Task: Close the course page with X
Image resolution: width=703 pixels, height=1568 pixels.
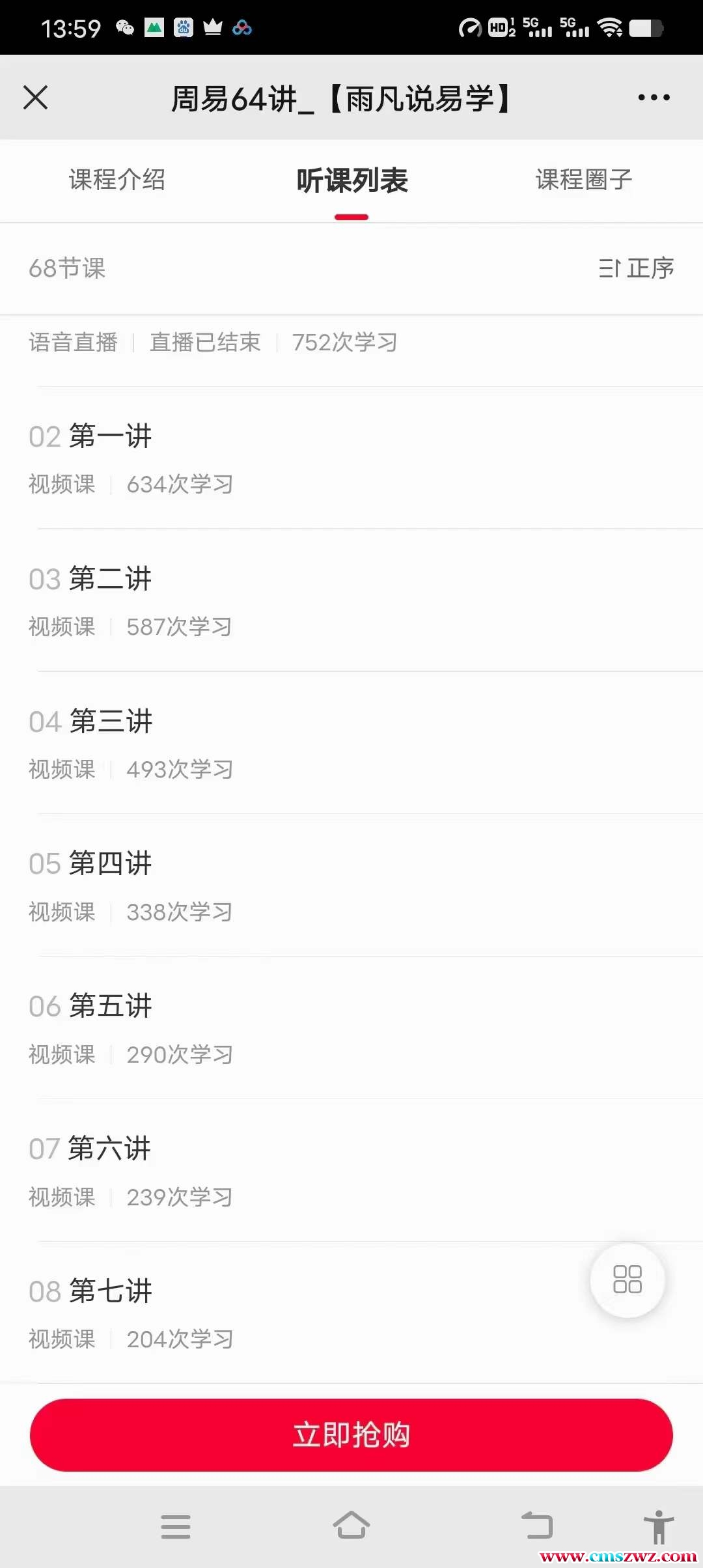Action: tap(36, 98)
